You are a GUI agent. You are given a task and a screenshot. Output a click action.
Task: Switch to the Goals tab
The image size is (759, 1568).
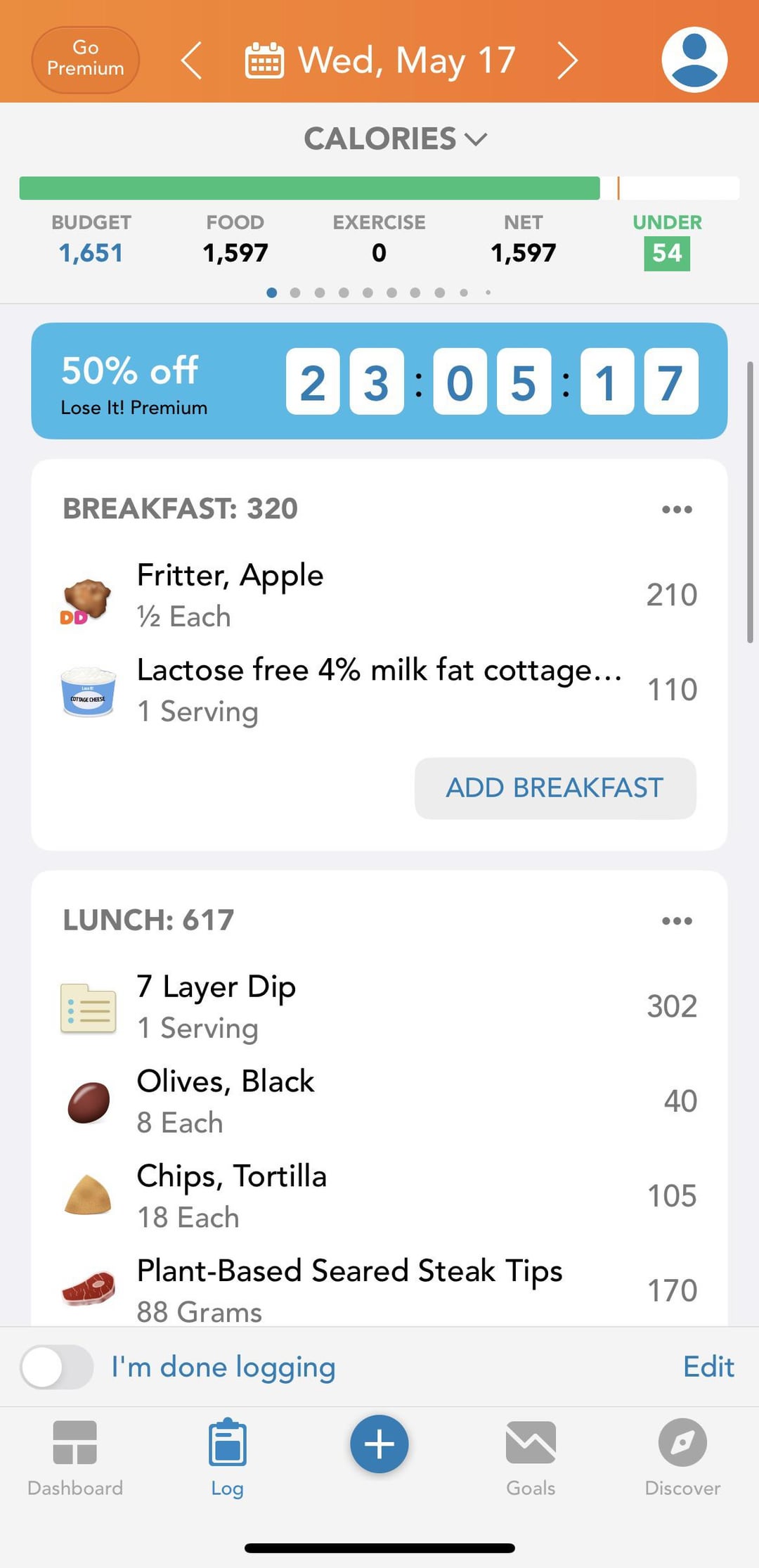pos(531,1458)
